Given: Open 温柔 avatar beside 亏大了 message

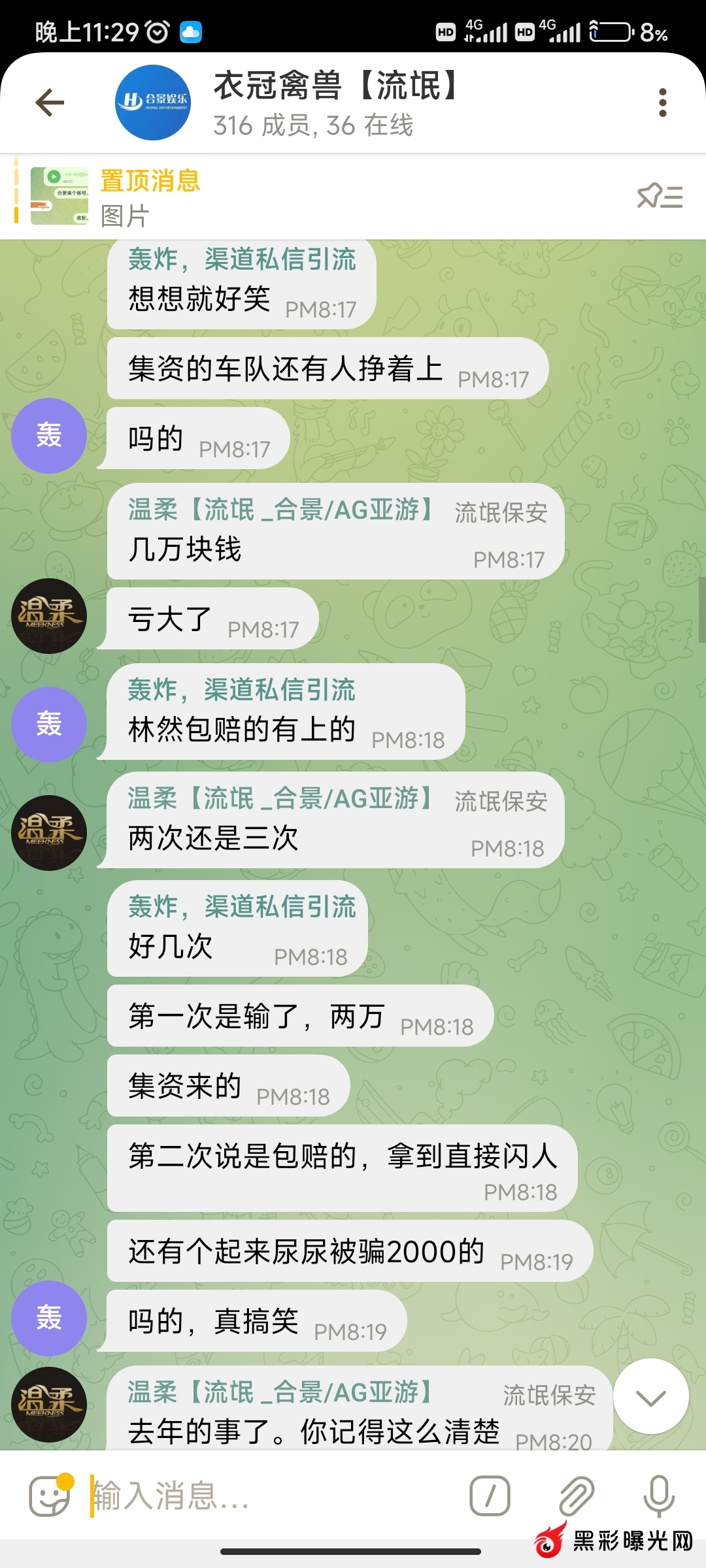Looking at the screenshot, I should click(49, 616).
